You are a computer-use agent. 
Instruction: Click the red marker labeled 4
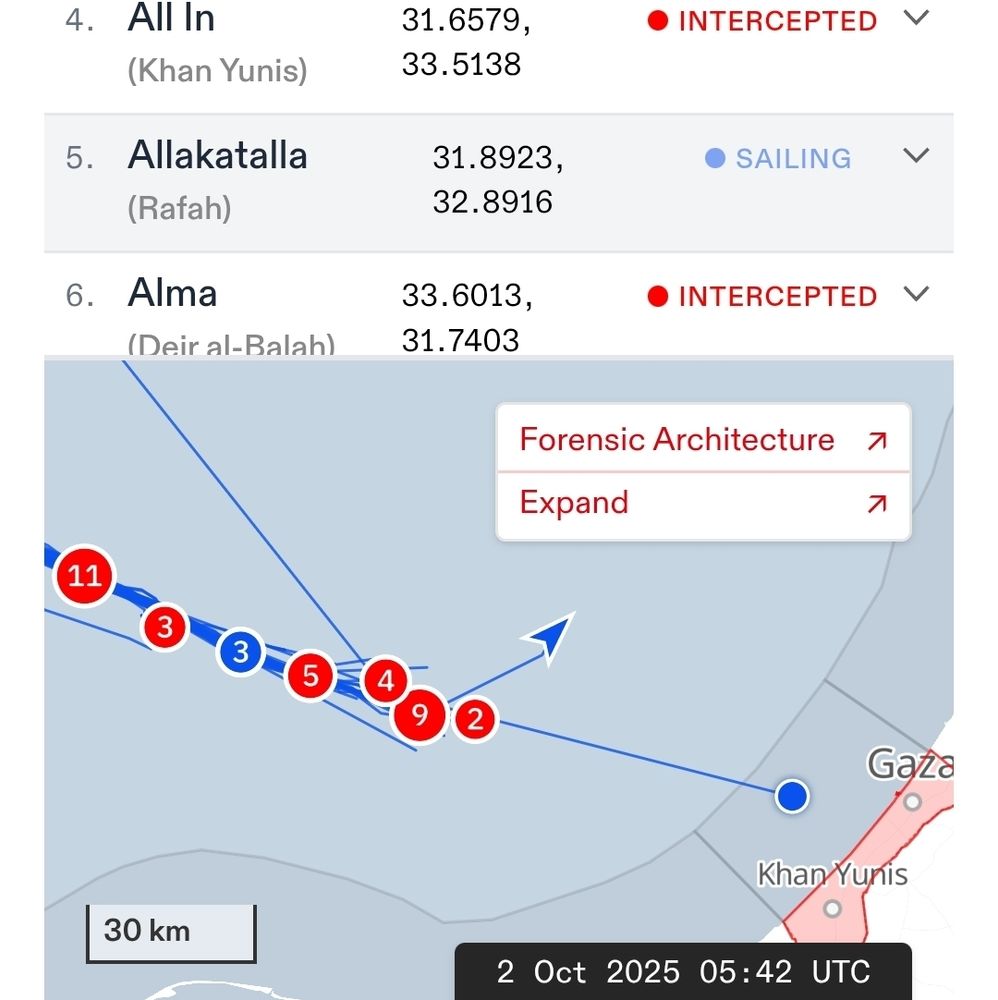point(385,680)
